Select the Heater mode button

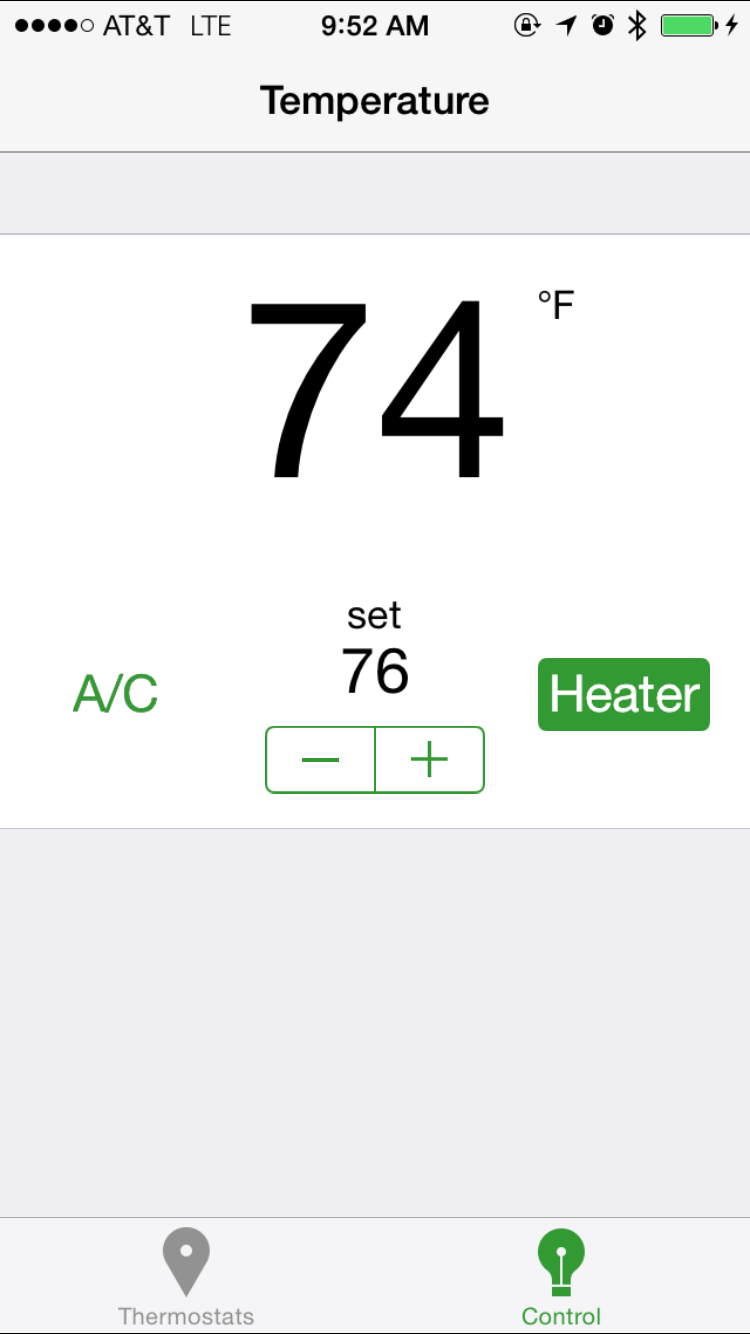click(x=624, y=694)
